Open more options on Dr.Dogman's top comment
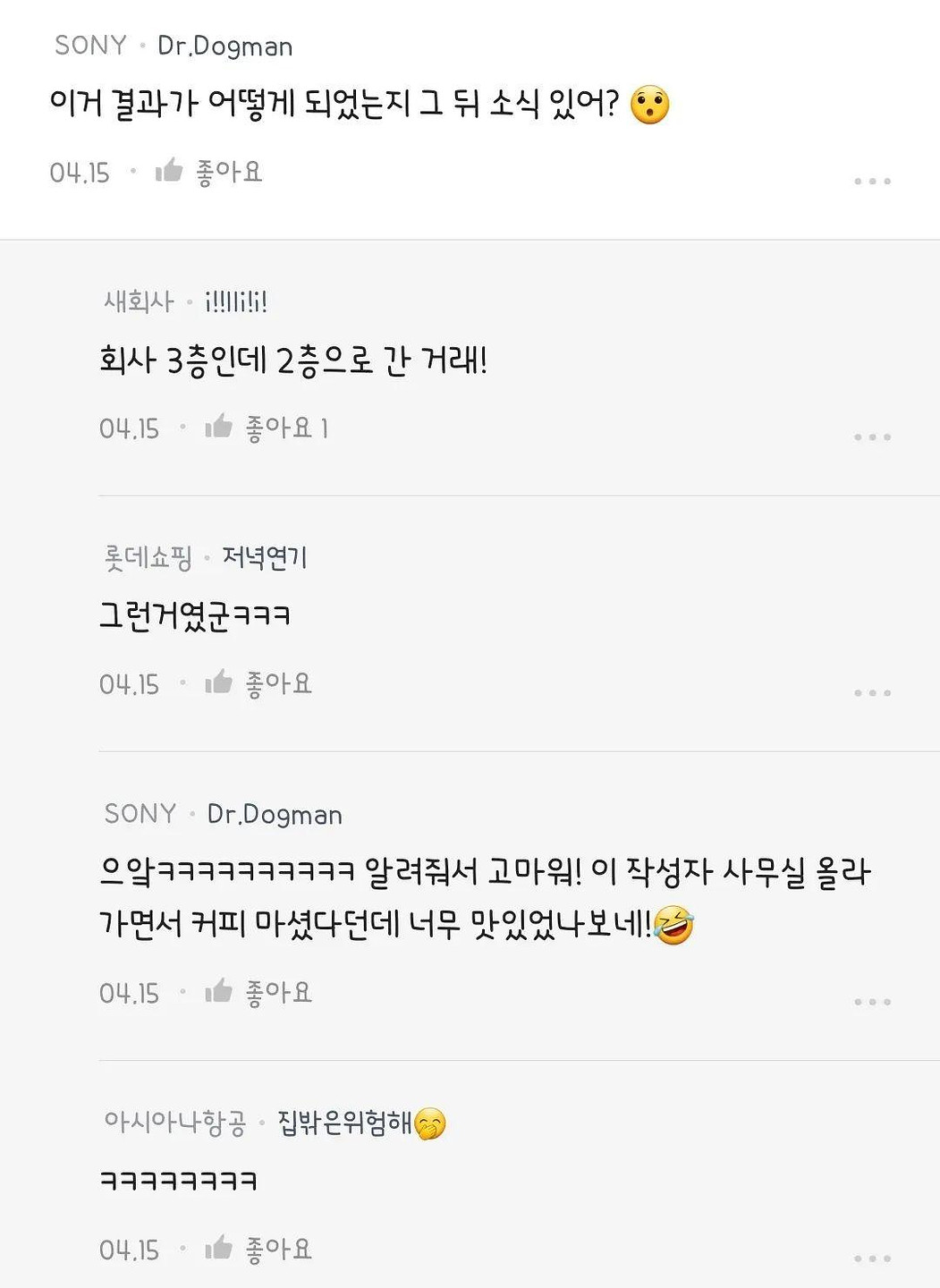 (872, 181)
